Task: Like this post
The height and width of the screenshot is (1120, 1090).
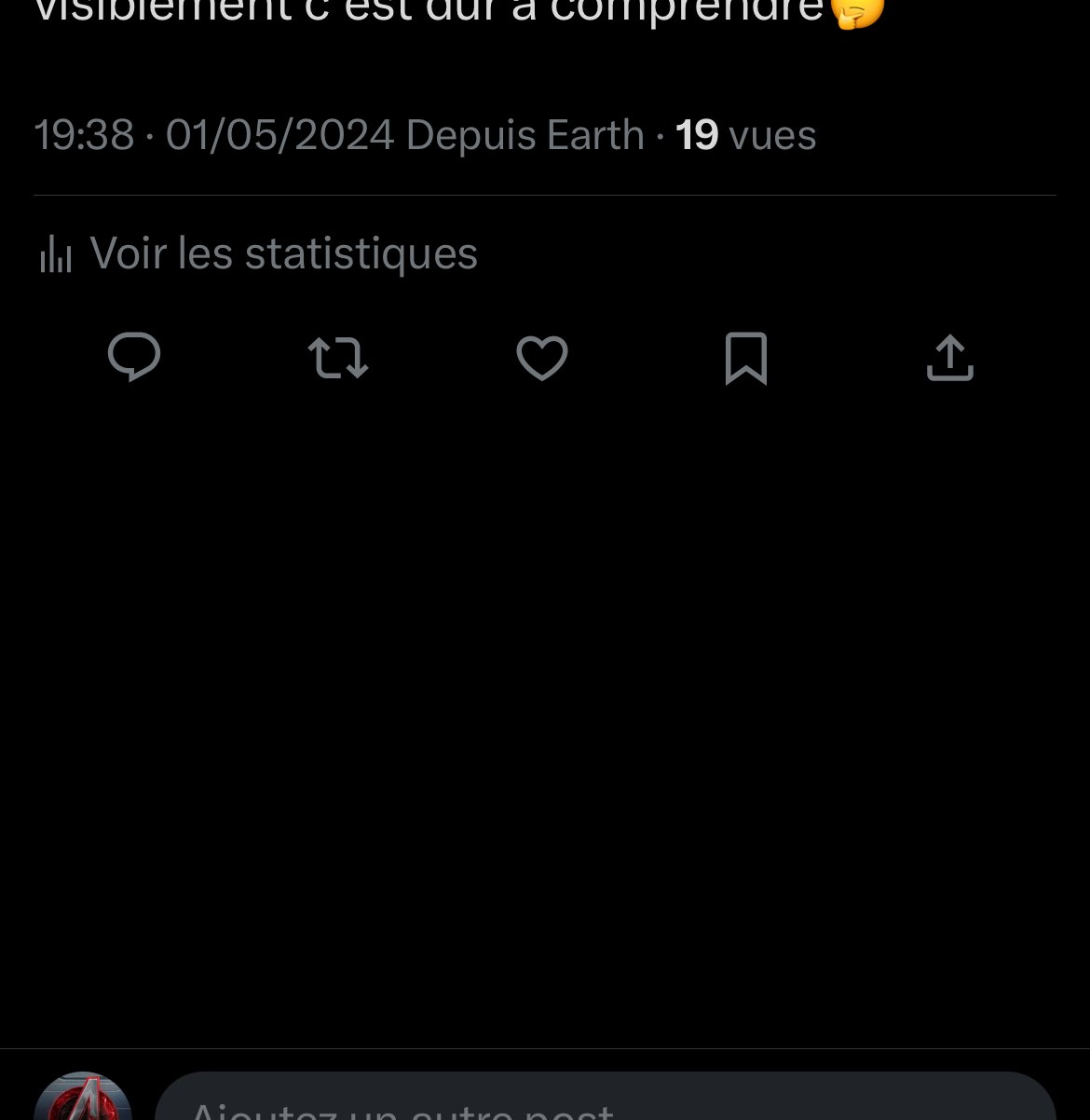Action: (542, 358)
